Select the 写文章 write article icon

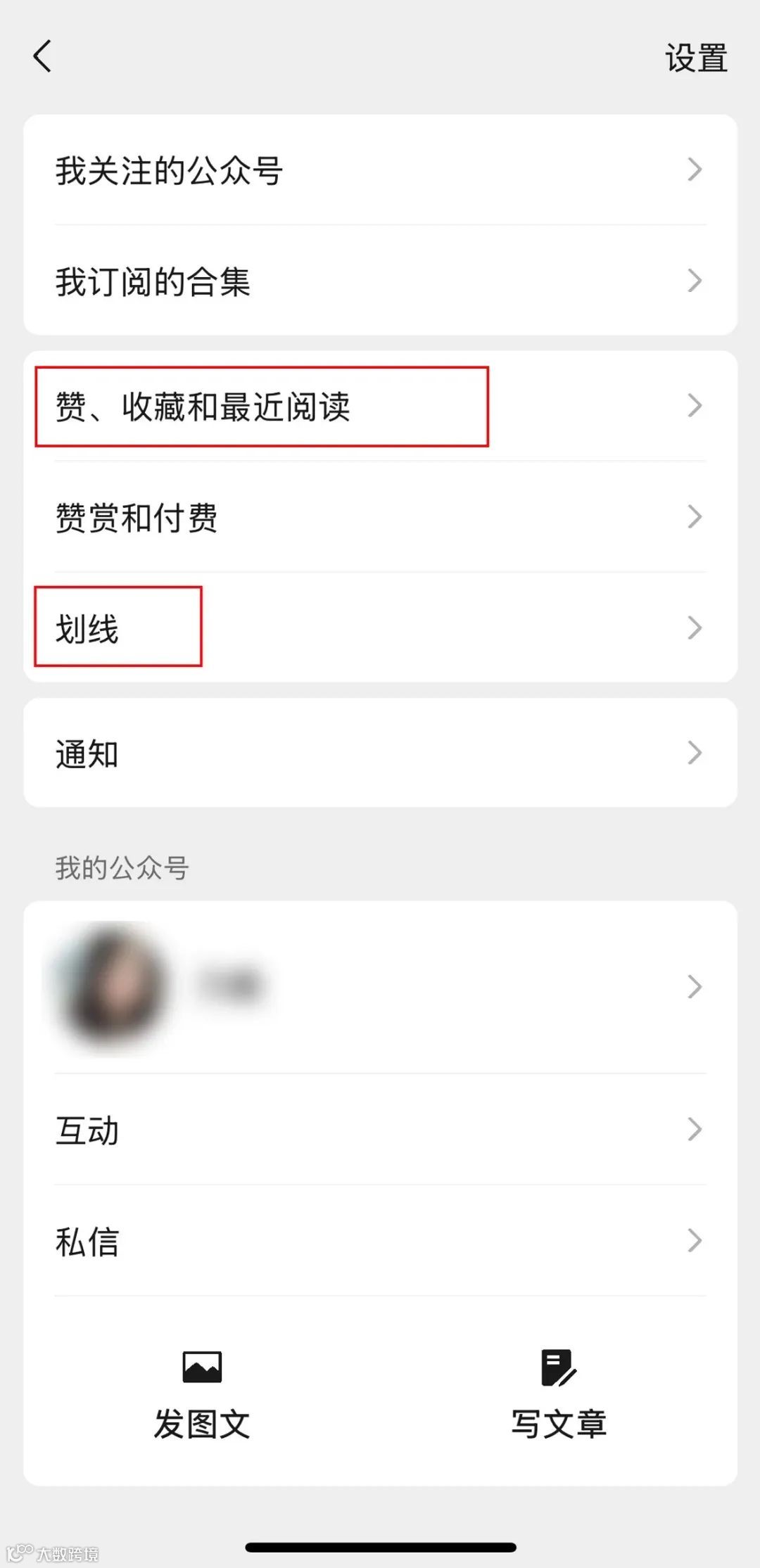click(559, 1368)
